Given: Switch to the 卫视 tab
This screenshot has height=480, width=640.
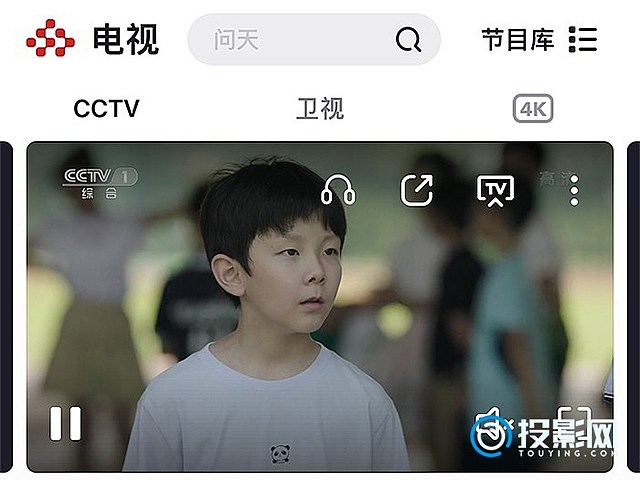Looking at the screenshot, I should point(320,109).
